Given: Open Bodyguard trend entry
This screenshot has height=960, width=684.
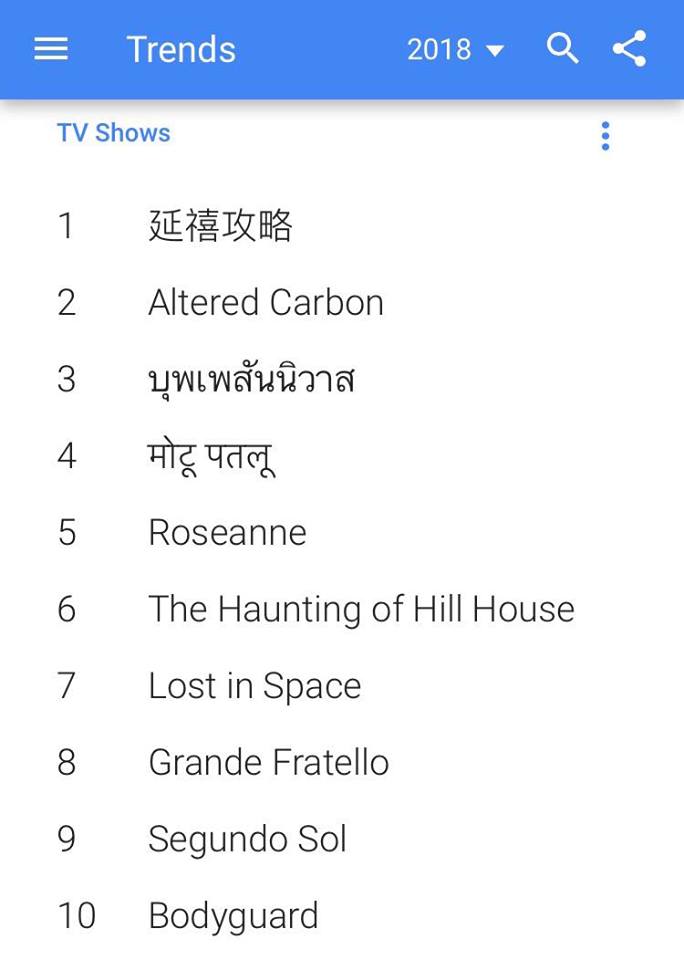Looking at the screenshot, I should 233,916.
